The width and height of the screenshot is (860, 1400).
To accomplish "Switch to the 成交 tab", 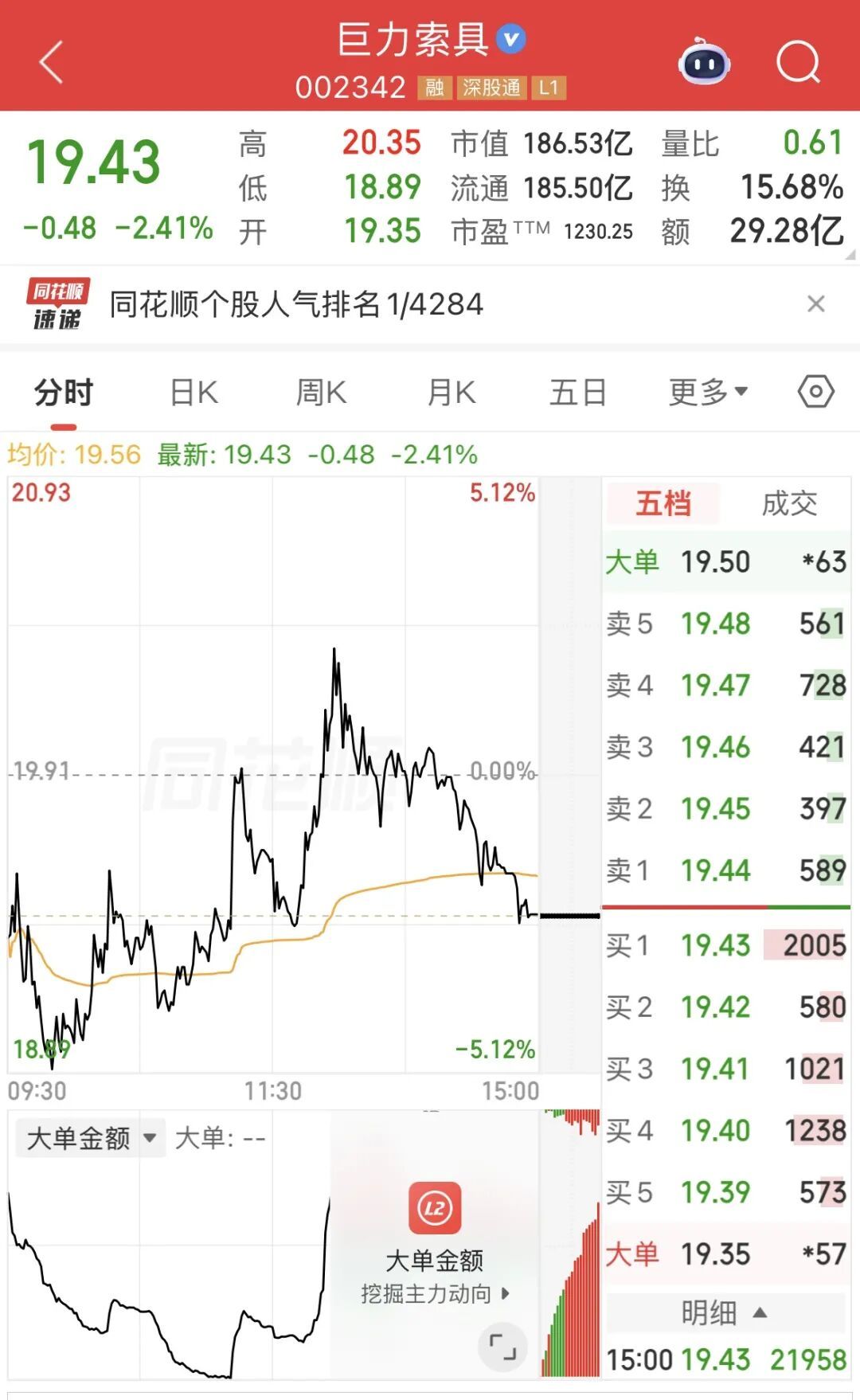I will (789, 503).
